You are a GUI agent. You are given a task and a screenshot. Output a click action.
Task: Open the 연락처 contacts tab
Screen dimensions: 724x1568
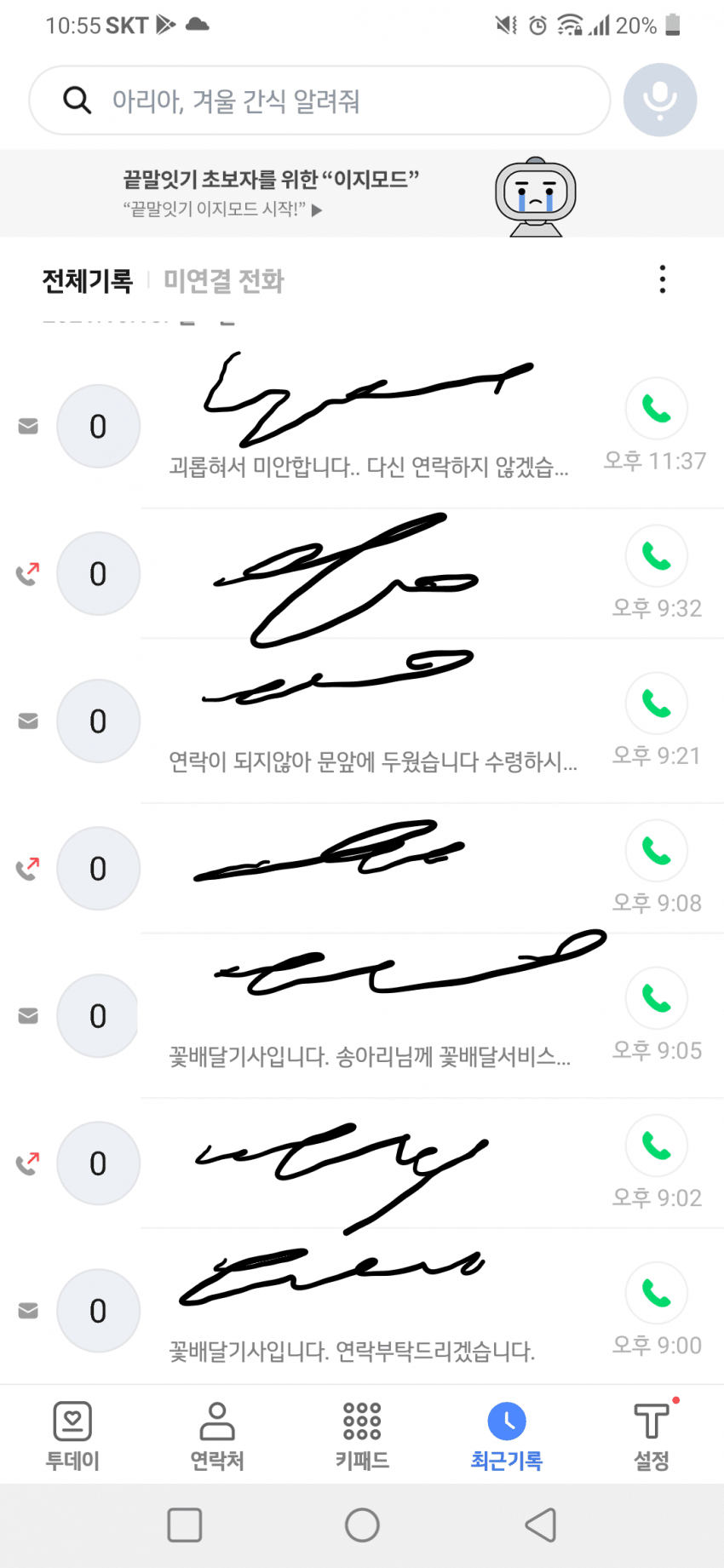click(217, 1436)
